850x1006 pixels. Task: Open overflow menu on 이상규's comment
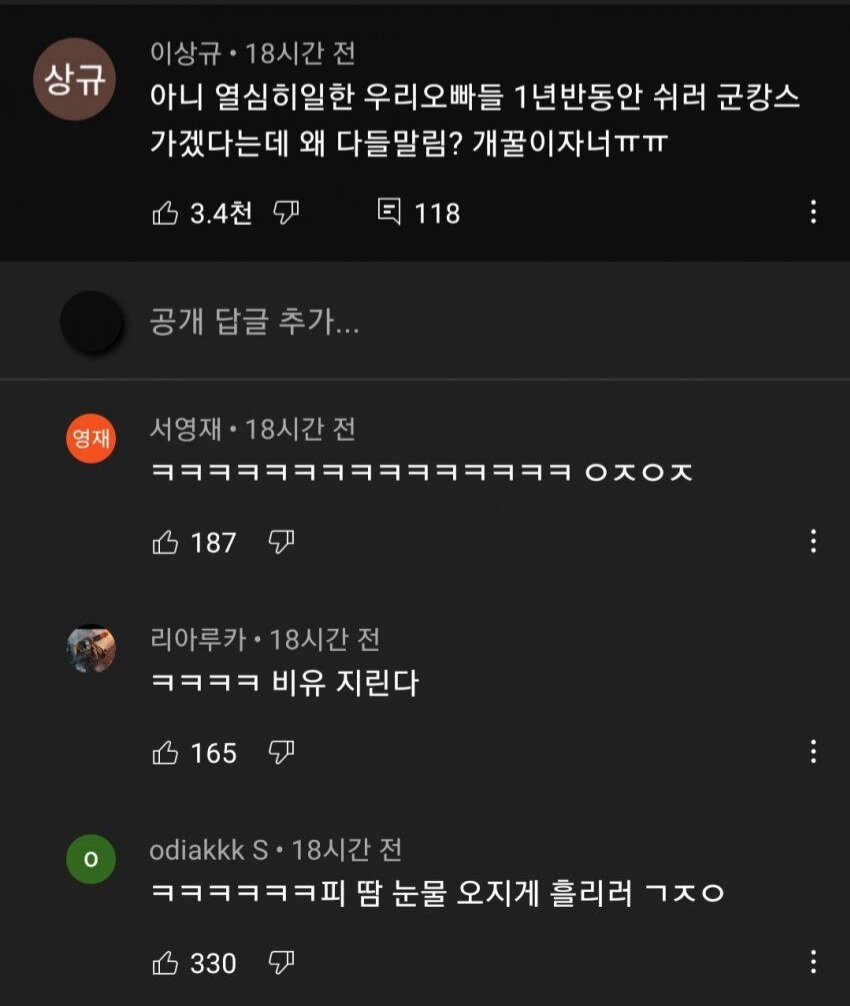click(x=813, y=212)
